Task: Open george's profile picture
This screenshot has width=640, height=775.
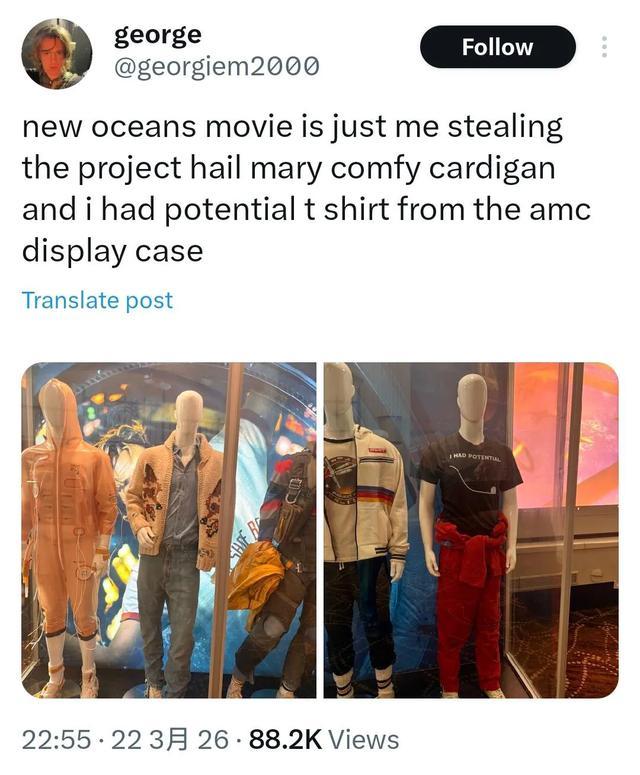Action: coord(57,53)
